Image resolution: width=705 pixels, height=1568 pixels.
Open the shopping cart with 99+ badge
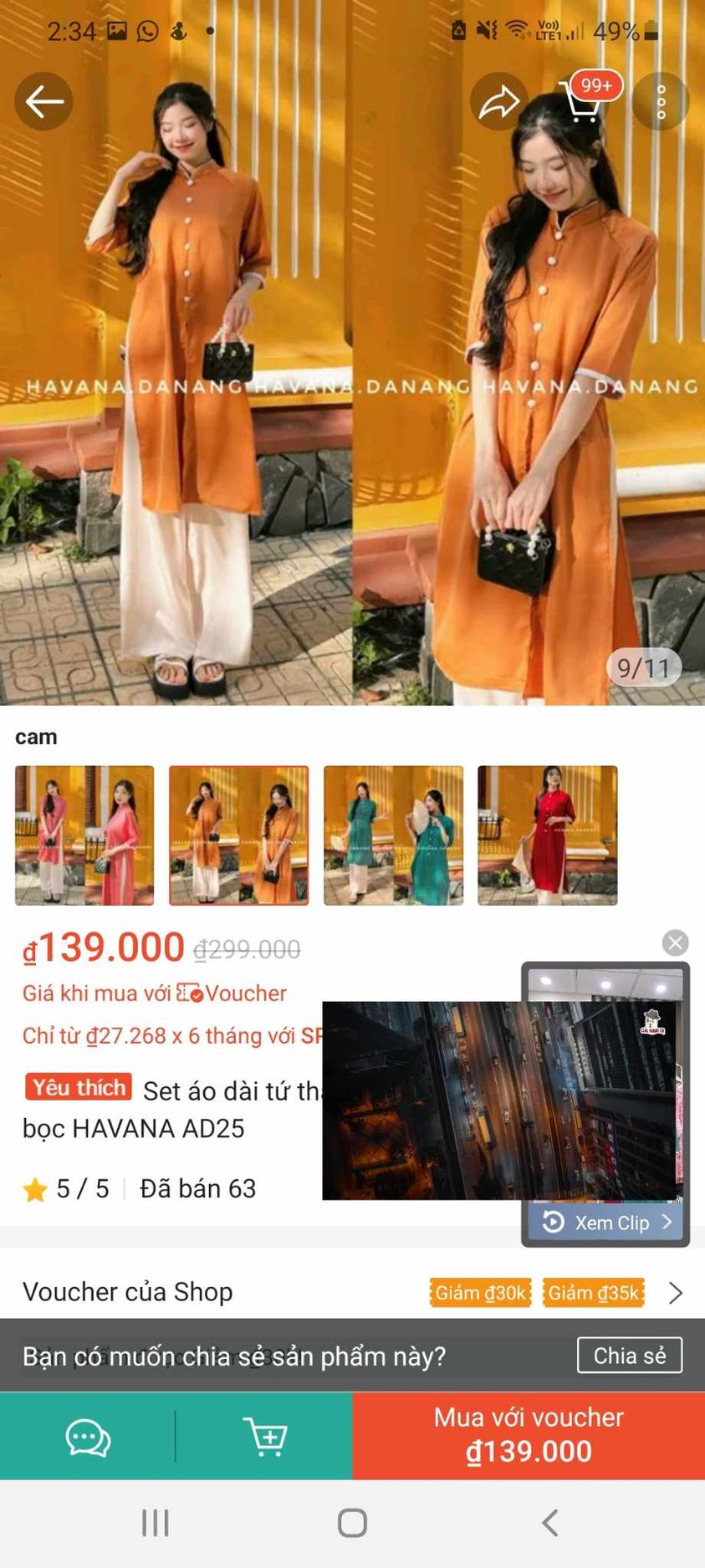[x=583, y=102]
